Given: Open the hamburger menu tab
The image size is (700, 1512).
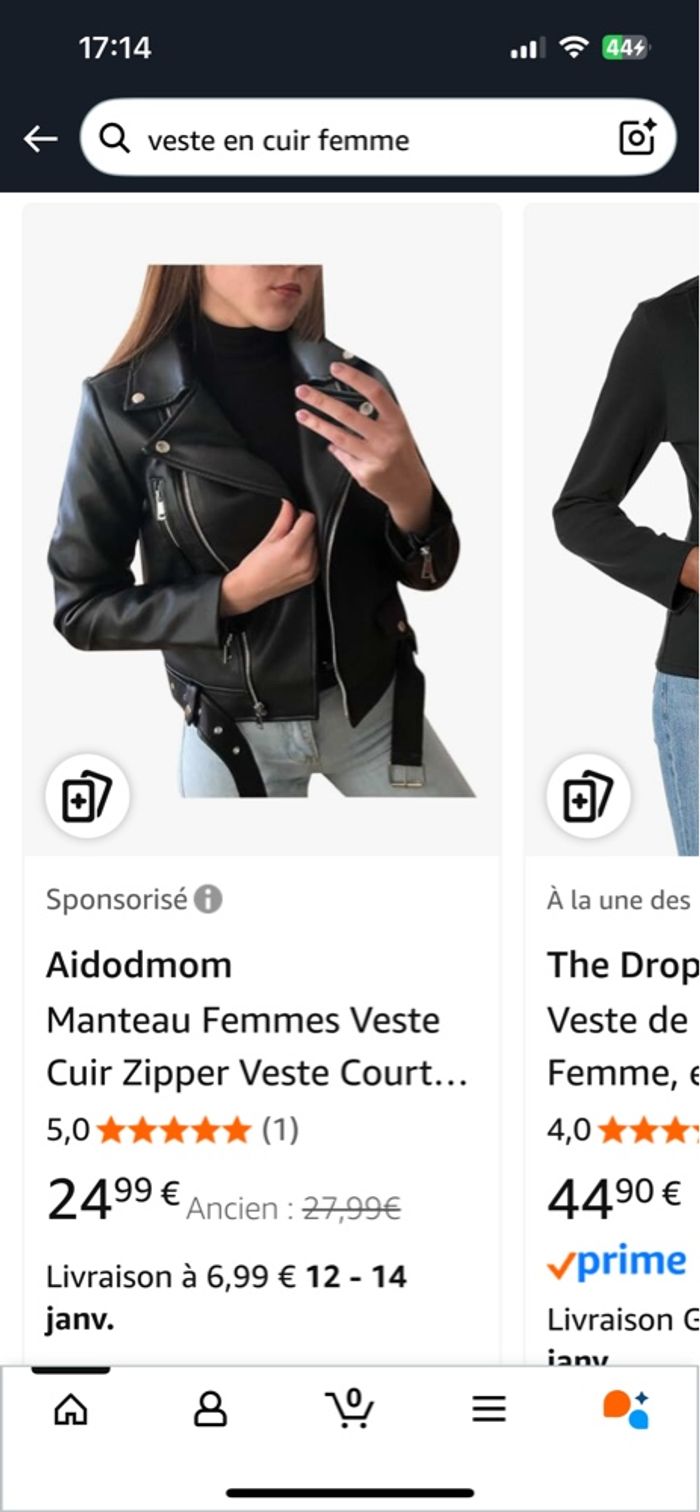Looking at the screenshot, I should click(489, 1409).
